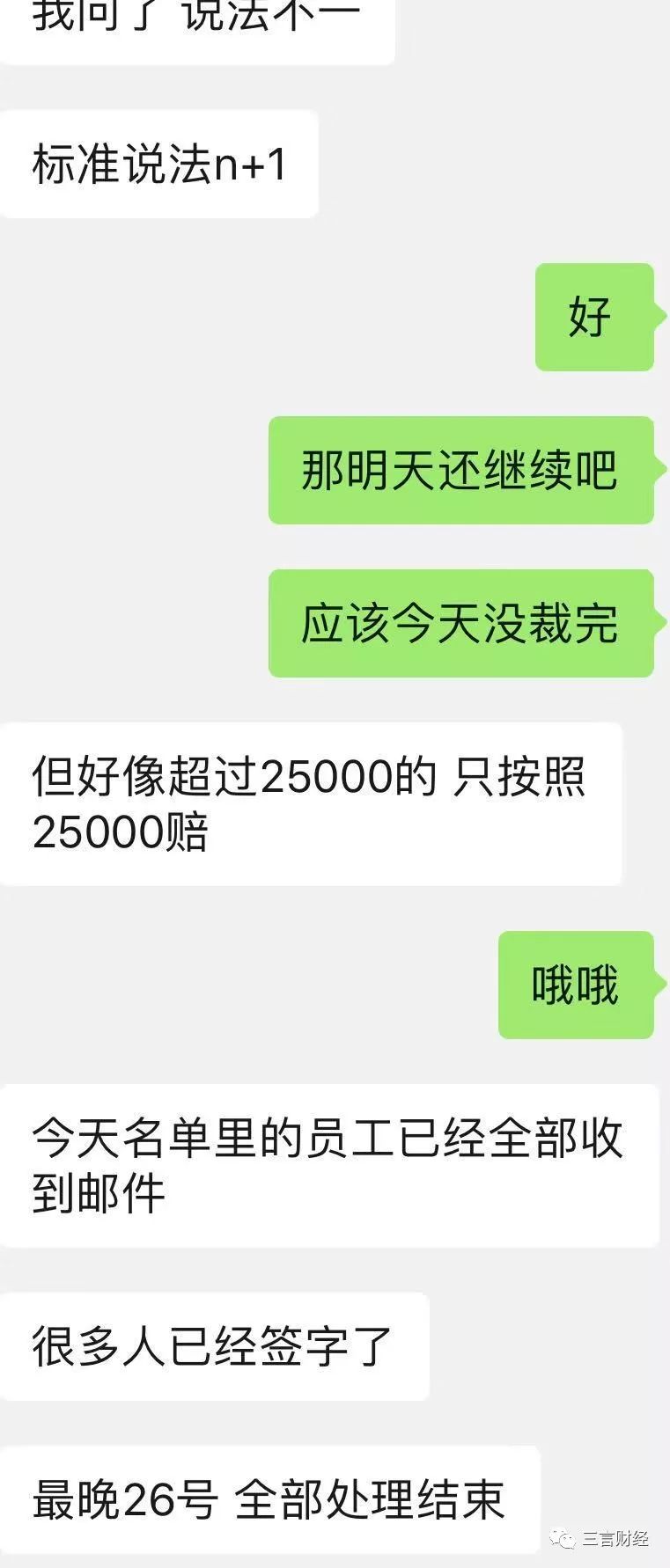Tap the '那明天还继续吧' sent message
Image resolution: width=670 pixels, height=1568 pixels.
coord(462,471)
